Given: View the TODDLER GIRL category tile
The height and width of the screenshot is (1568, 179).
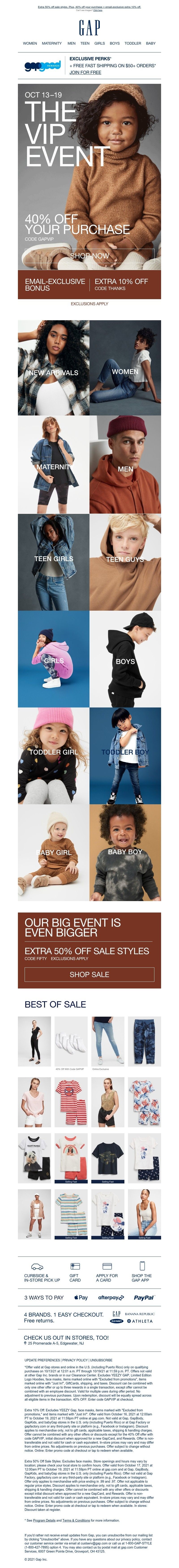Looking at the screenshot, I should tap(53, 752).
